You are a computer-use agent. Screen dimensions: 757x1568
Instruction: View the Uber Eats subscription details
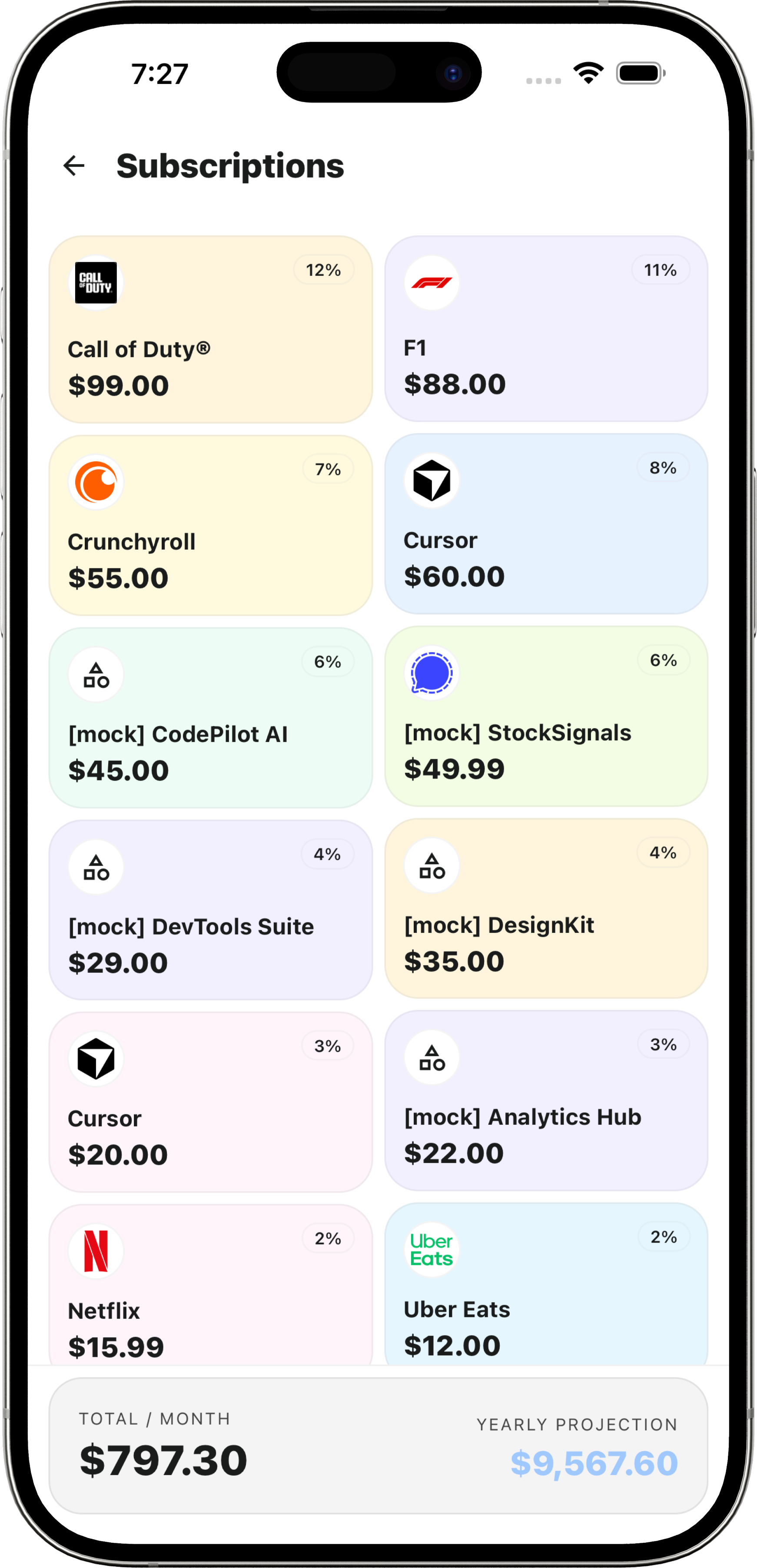[546, 1284]
